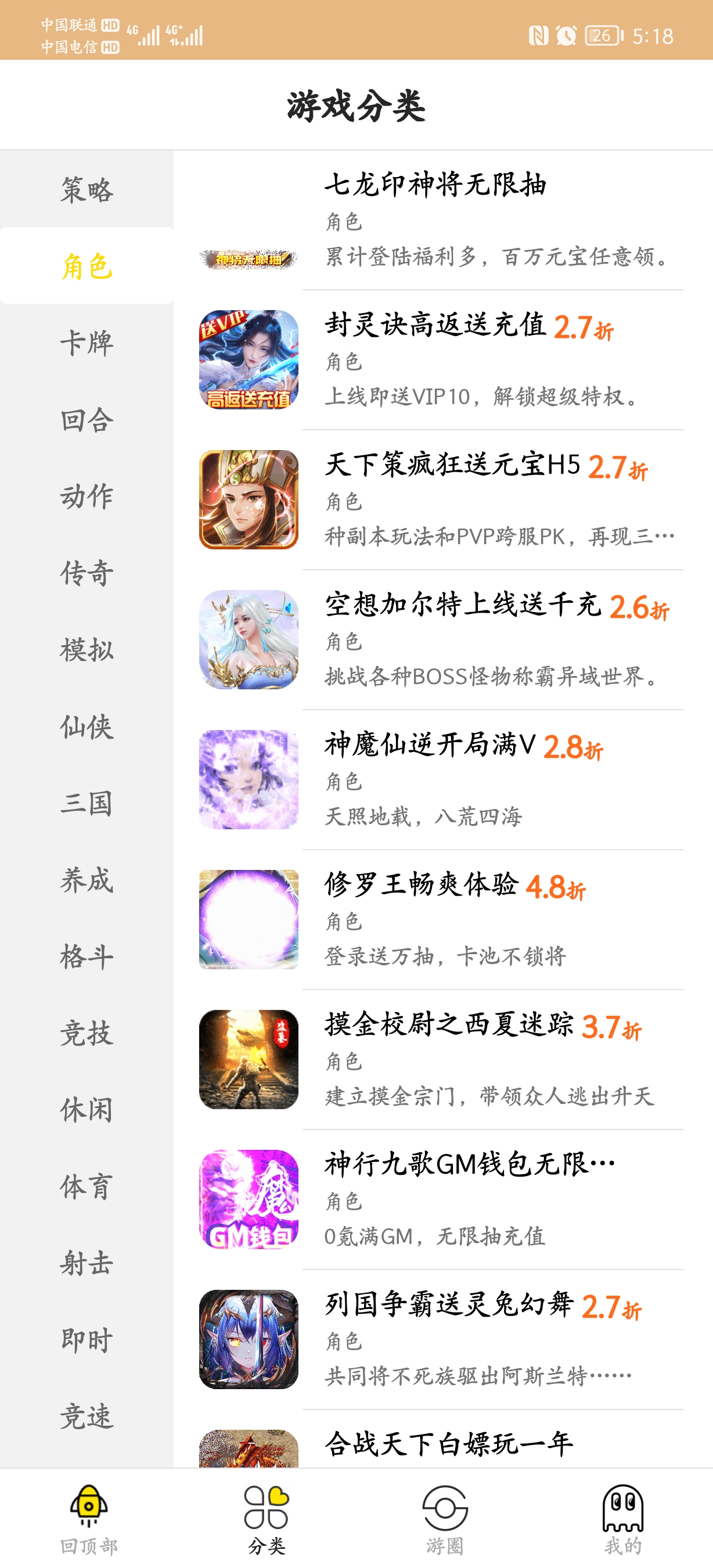Screen dimensions: 713x1568
Task: Choose the 传奇 category
Action: (x=87, y=573)
